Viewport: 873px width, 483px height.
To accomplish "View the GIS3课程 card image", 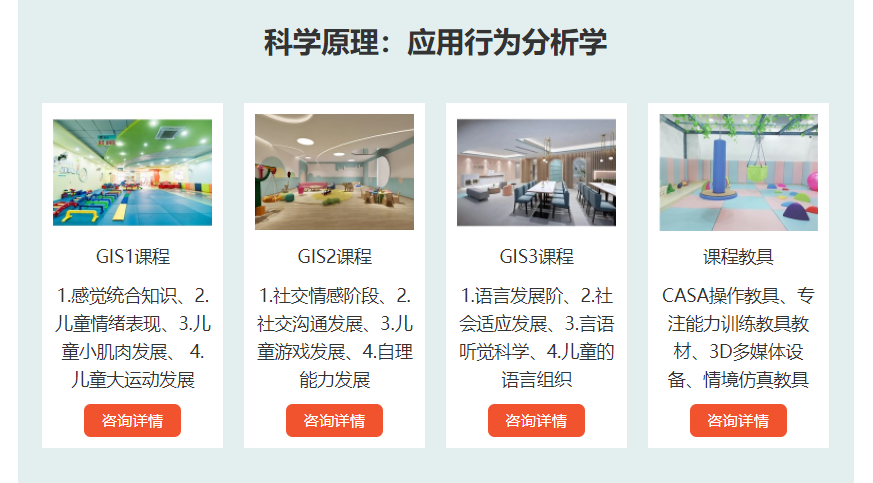I will [x=536, y=172].
